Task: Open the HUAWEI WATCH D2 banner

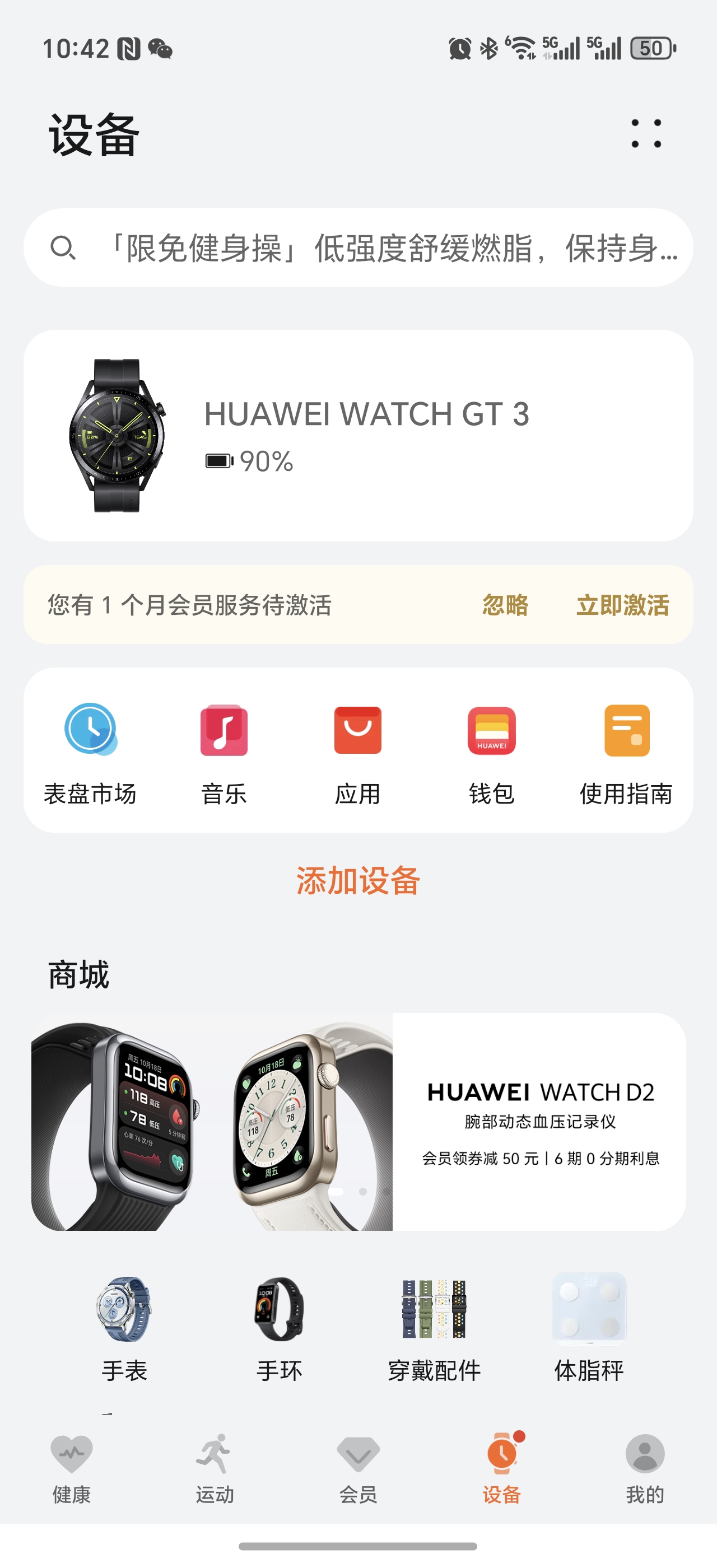Action: 358,1121
